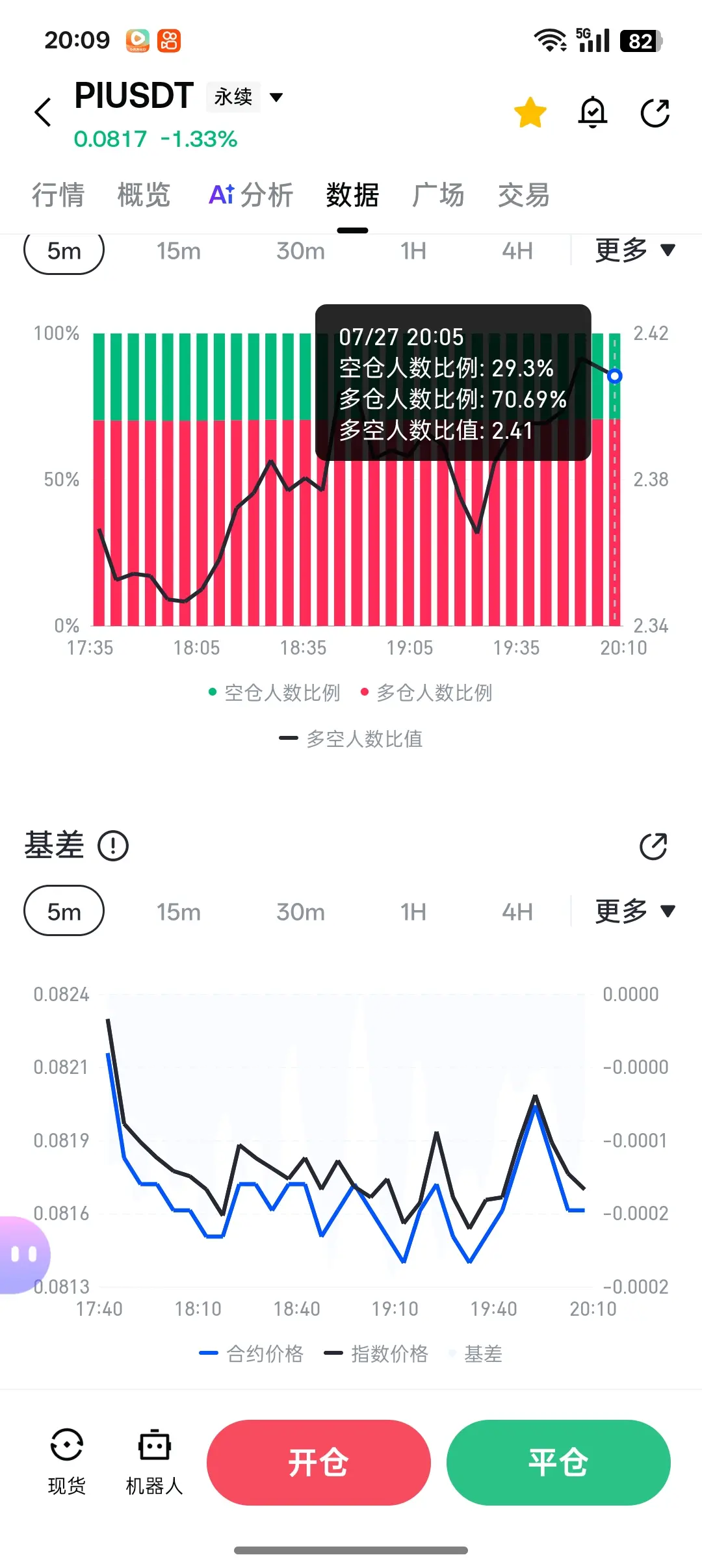The image size is (702, 1568).
Task: Switch to the 广场 tab
Action: pos(438,195)
